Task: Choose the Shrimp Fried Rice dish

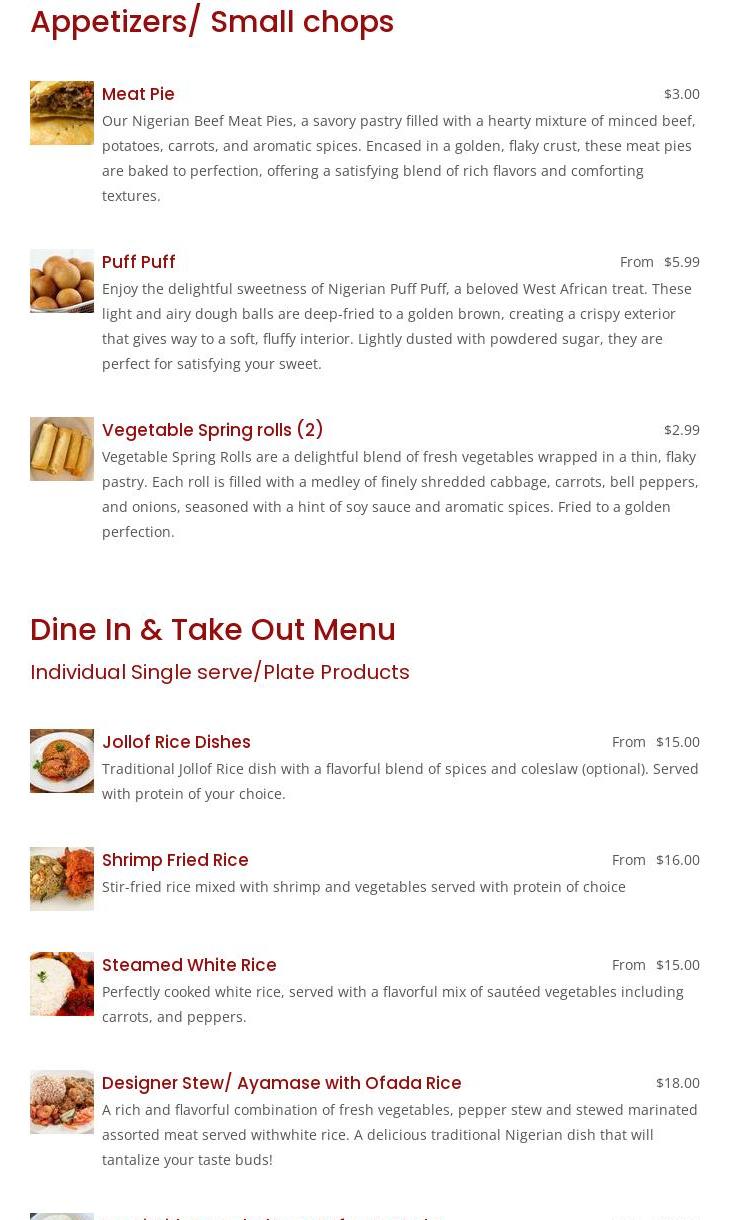Action: point(175,860)
